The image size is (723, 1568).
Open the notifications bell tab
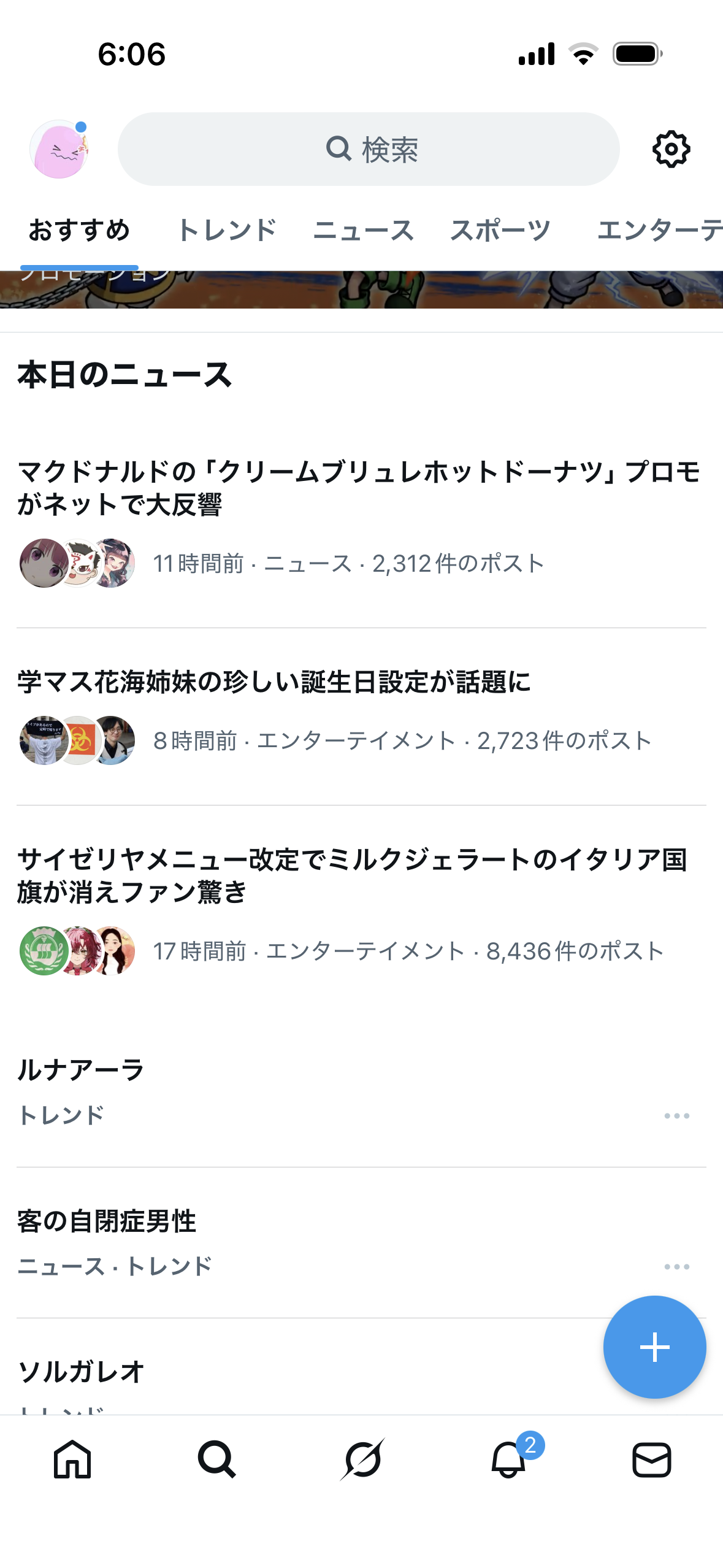(x=509, y=1459)
